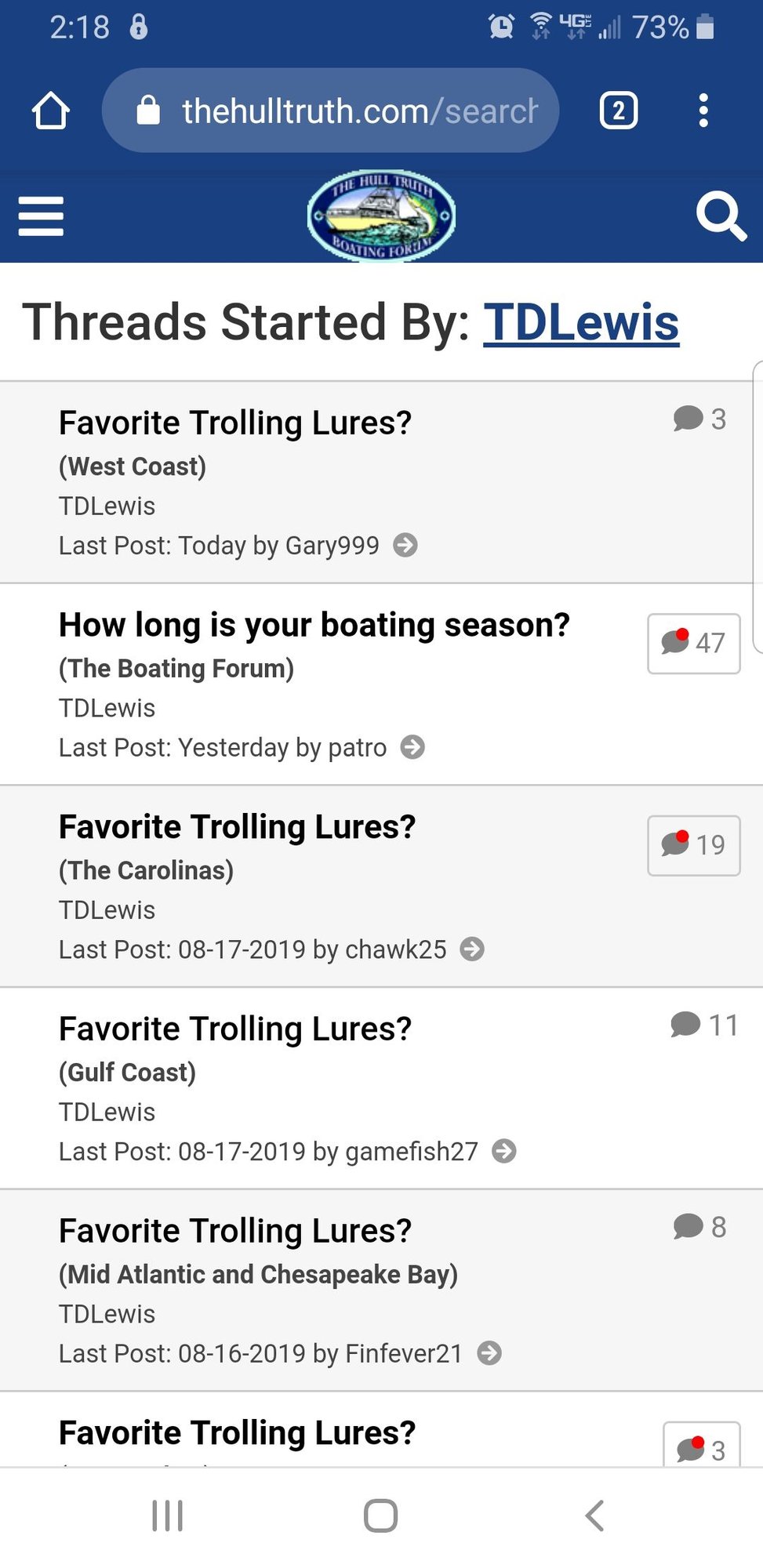
Task: Jump to last post by gamefish27
Action: coord(504,1151)
